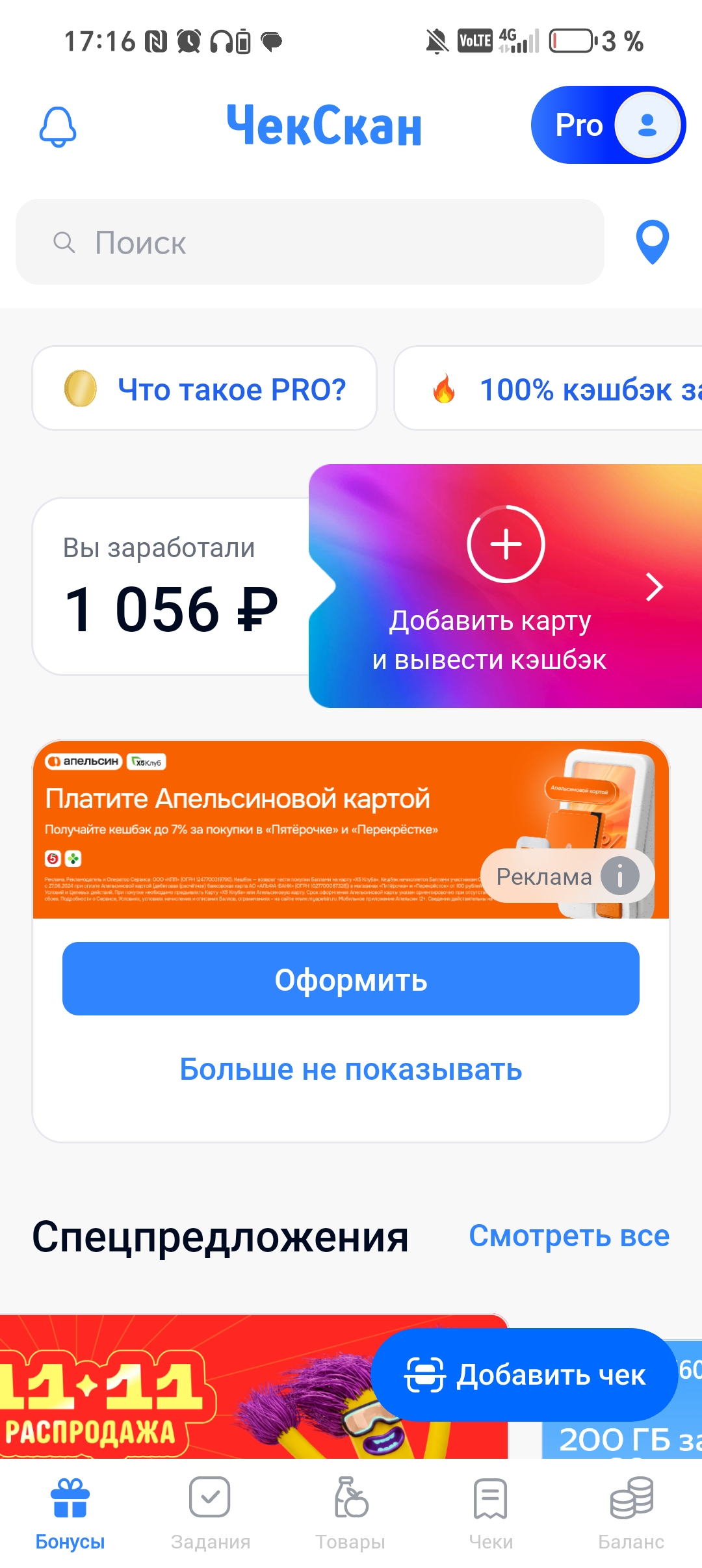View all offers via "Смотреть все"
702x1568 pixels.
pos(569,1236)
